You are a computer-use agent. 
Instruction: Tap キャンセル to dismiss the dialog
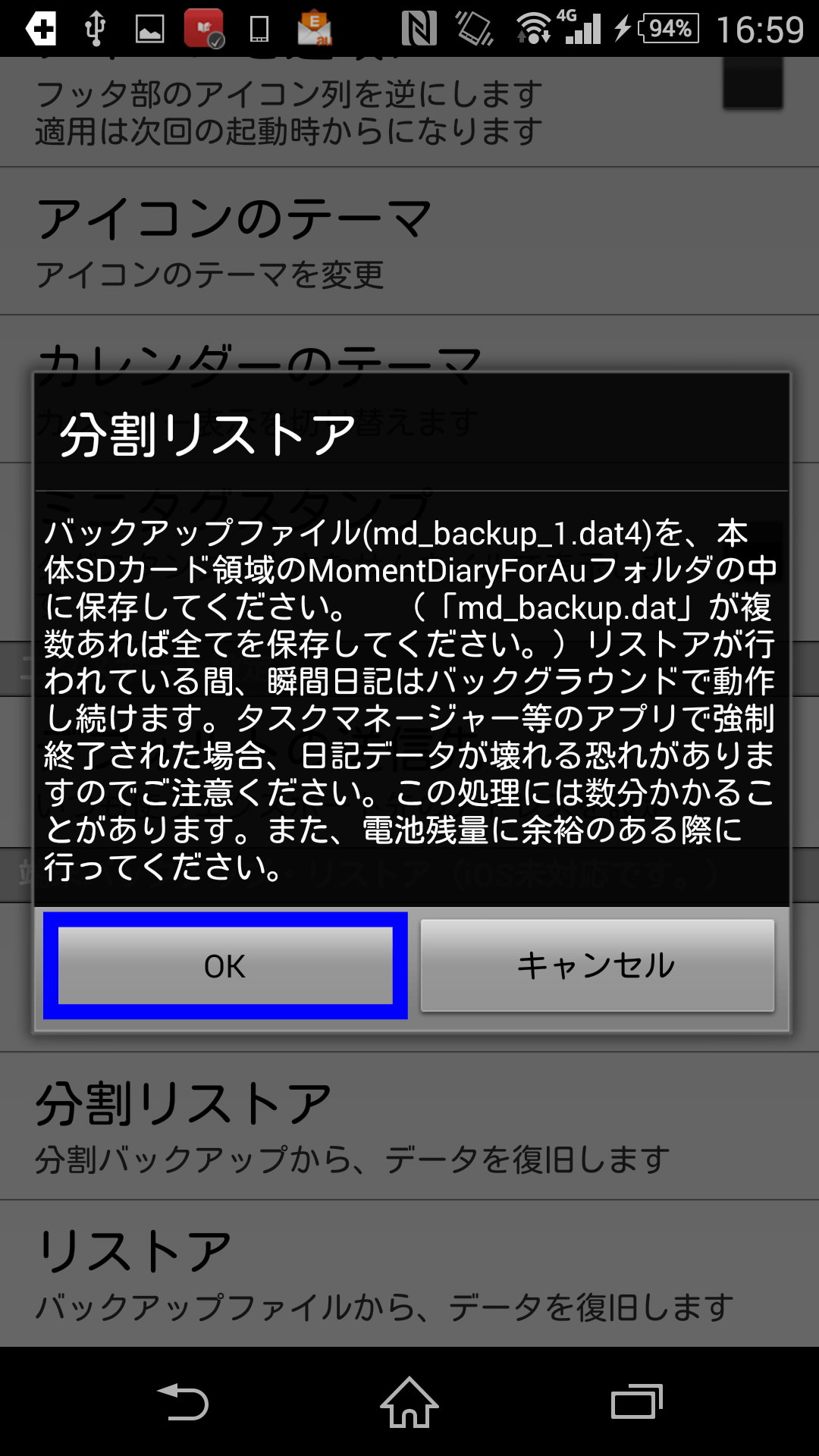pos(597,965)
